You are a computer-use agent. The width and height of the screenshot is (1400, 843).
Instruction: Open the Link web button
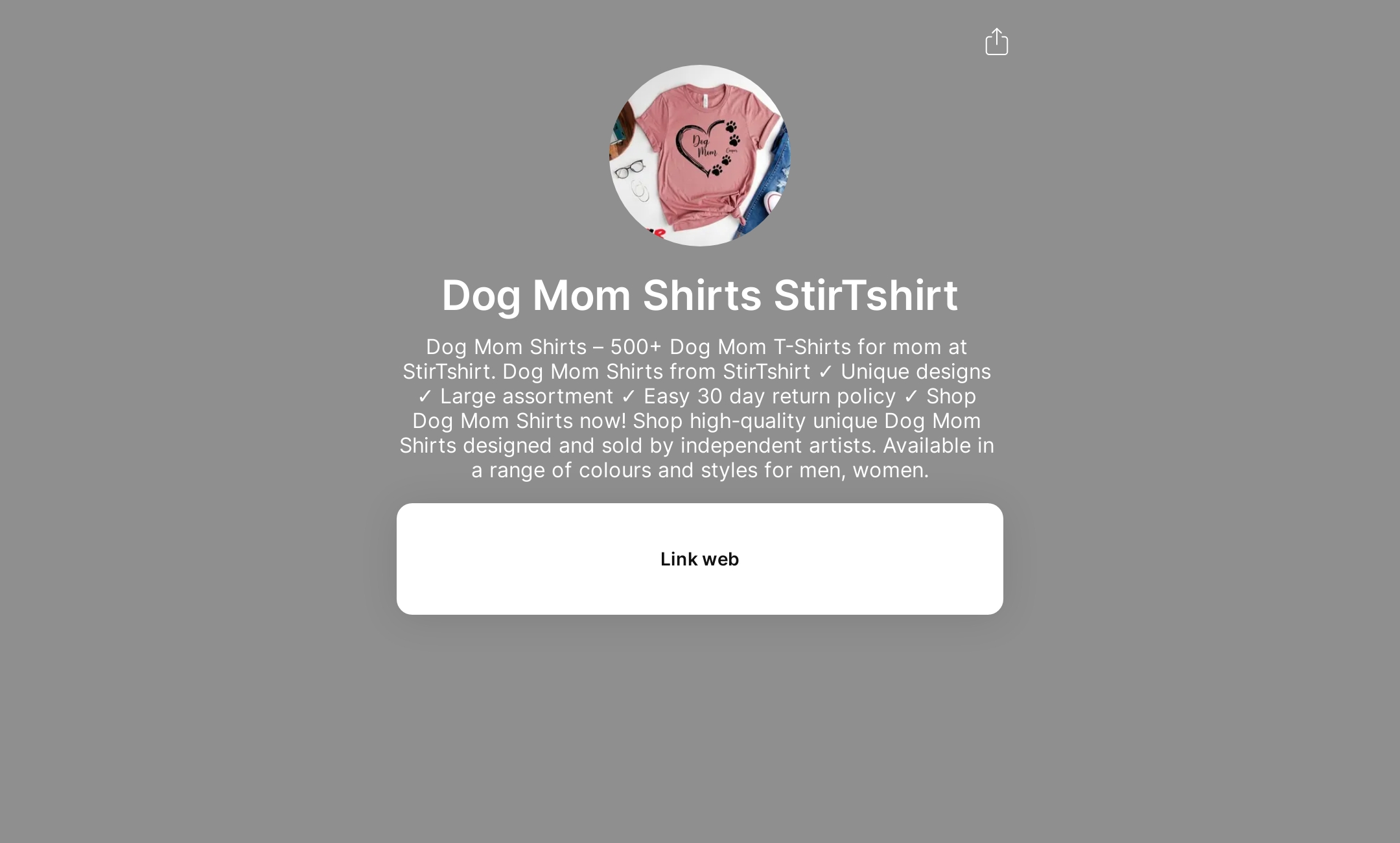coord(699,559)
